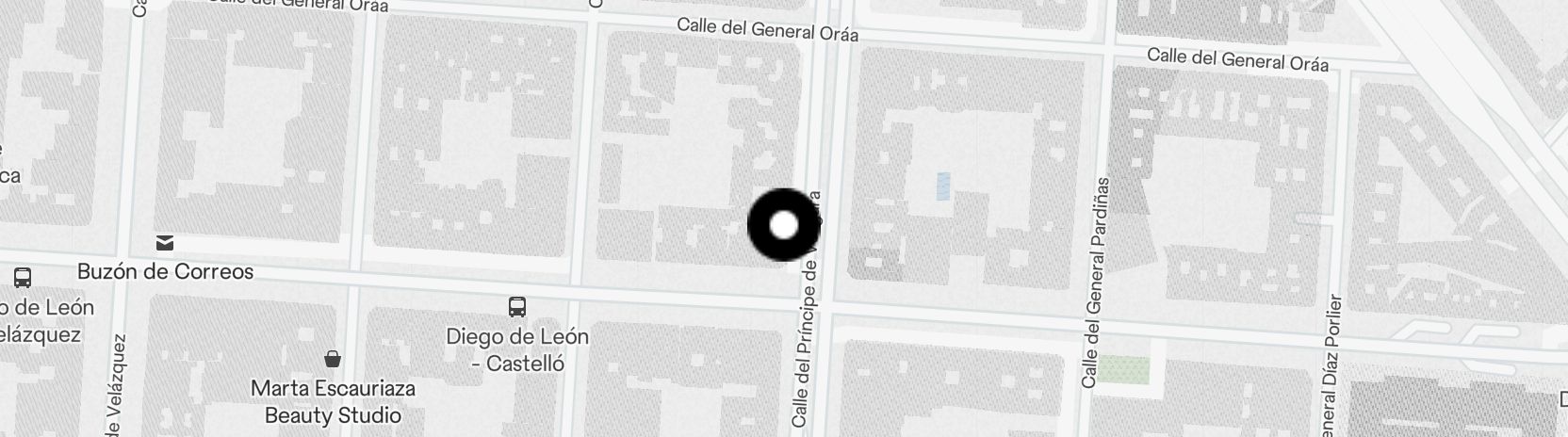The width and height of the screenshot is (1568, 437).
Task: Select the Diego de León - Castelló bus stop
Action: (x=517, y=307)
